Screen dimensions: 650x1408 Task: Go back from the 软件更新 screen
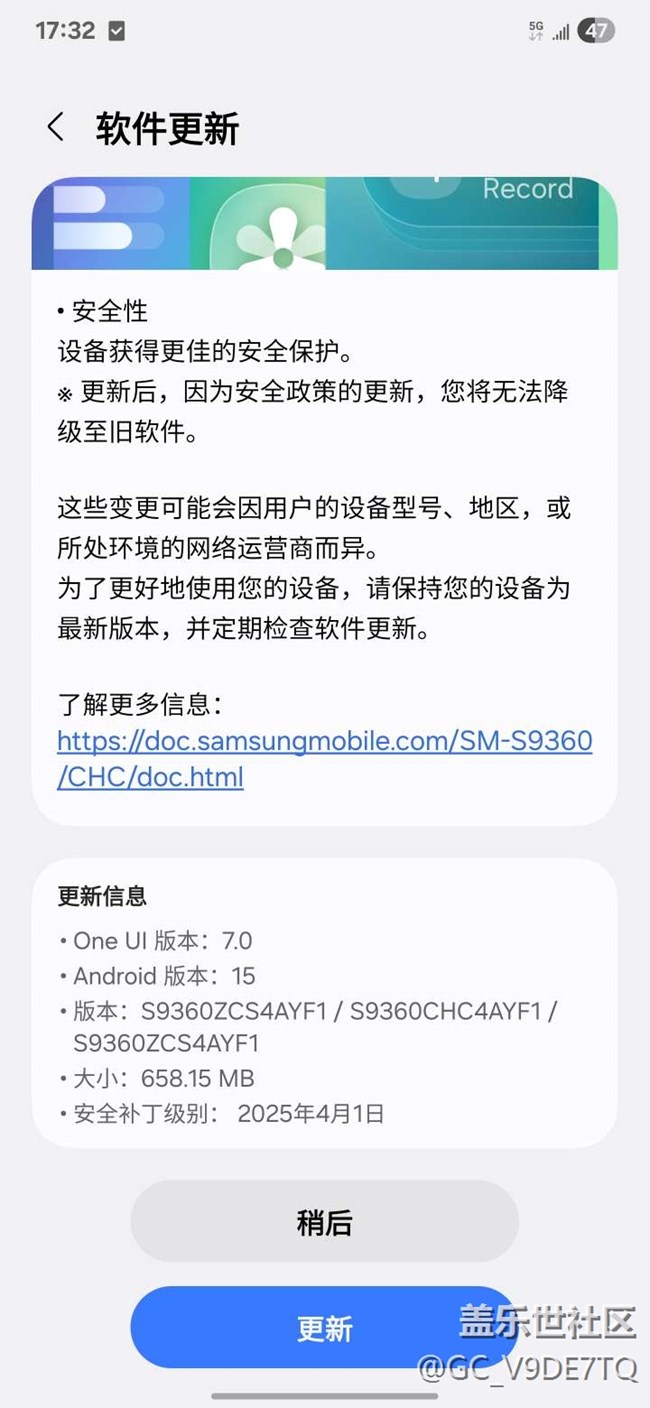click(56, 128)
